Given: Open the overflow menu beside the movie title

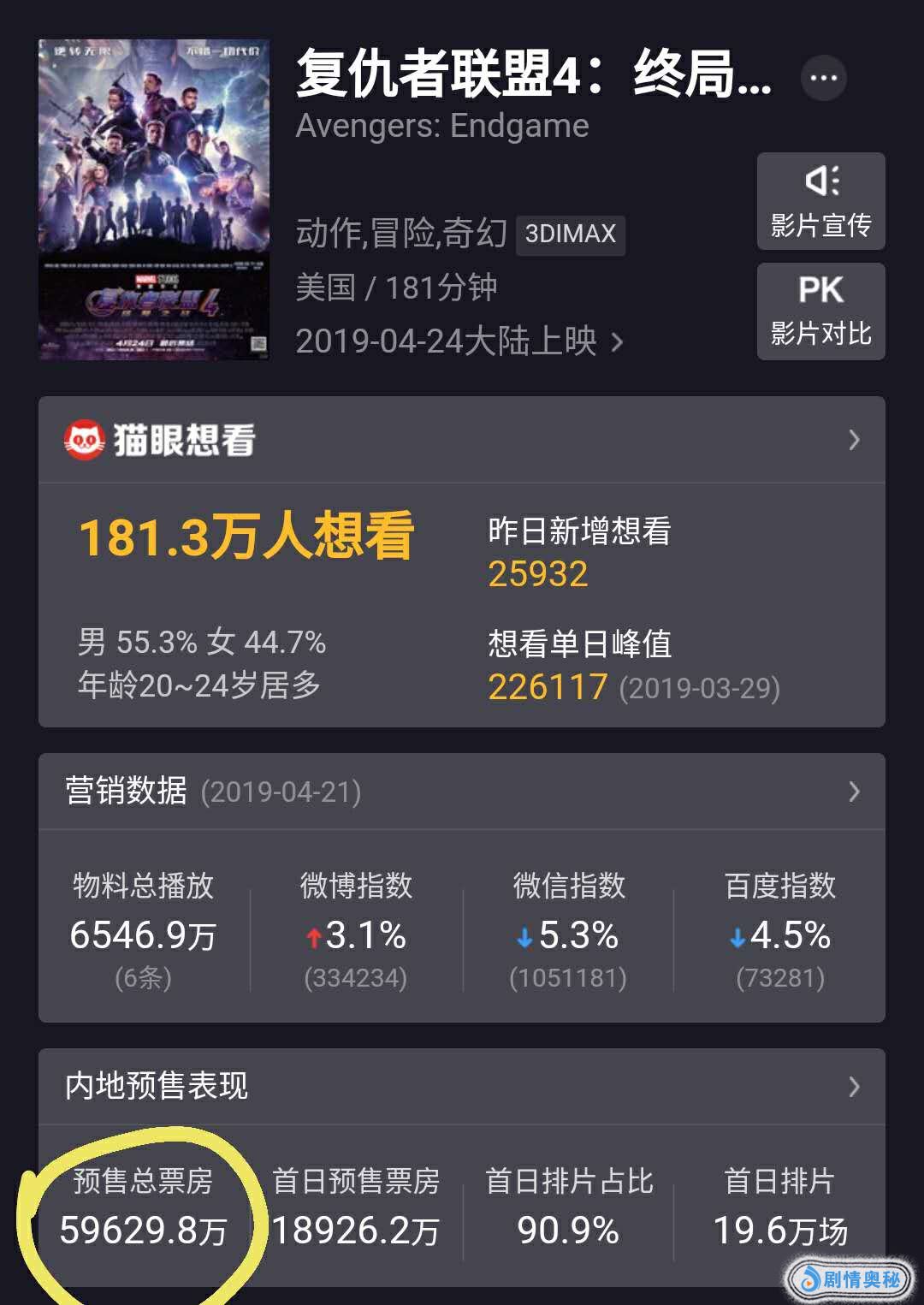Looking at the screenshot, I should tap(823, 78).
